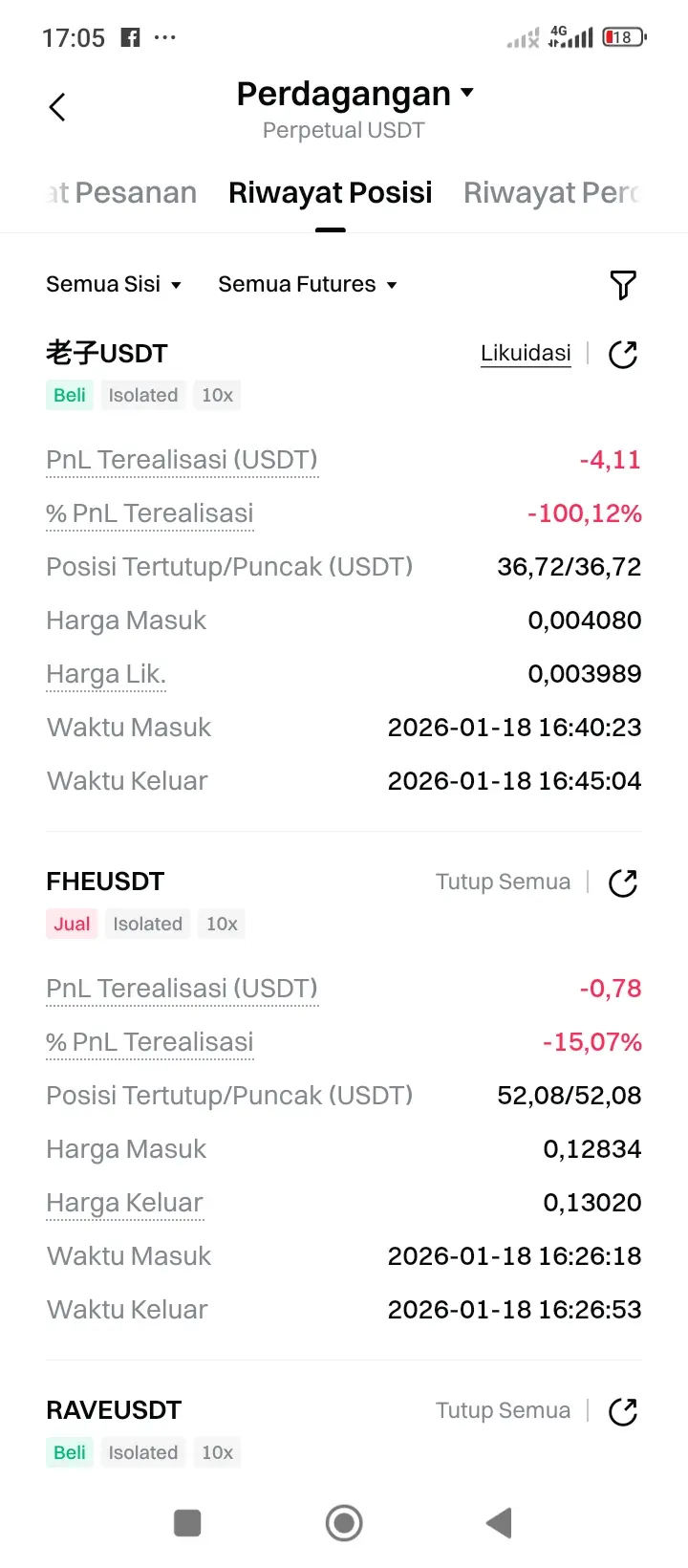This screenshot has width=688, height=1568.
Task: Share the 老子USDT position
Action: pos(623,355)
